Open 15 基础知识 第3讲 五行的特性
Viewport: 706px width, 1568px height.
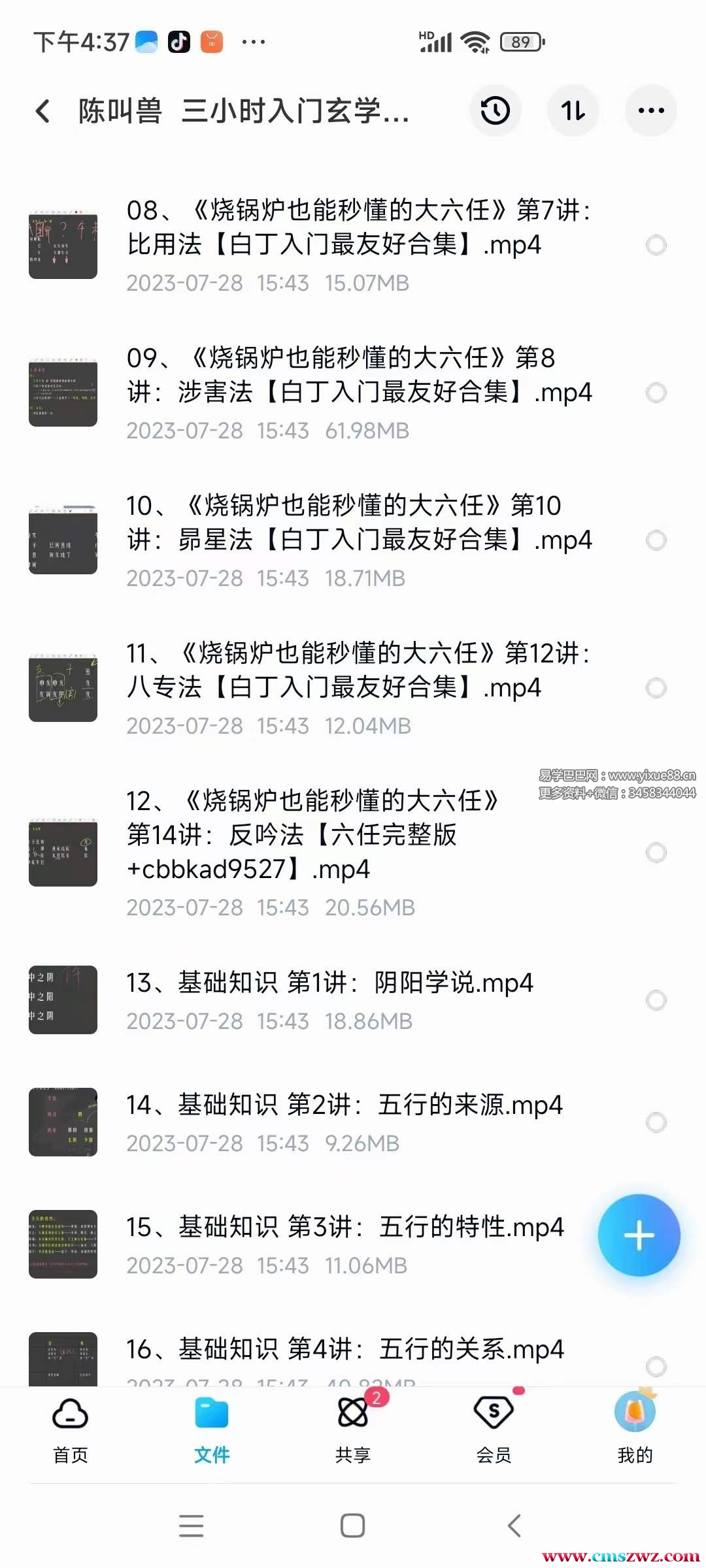tap(345, 1228)
